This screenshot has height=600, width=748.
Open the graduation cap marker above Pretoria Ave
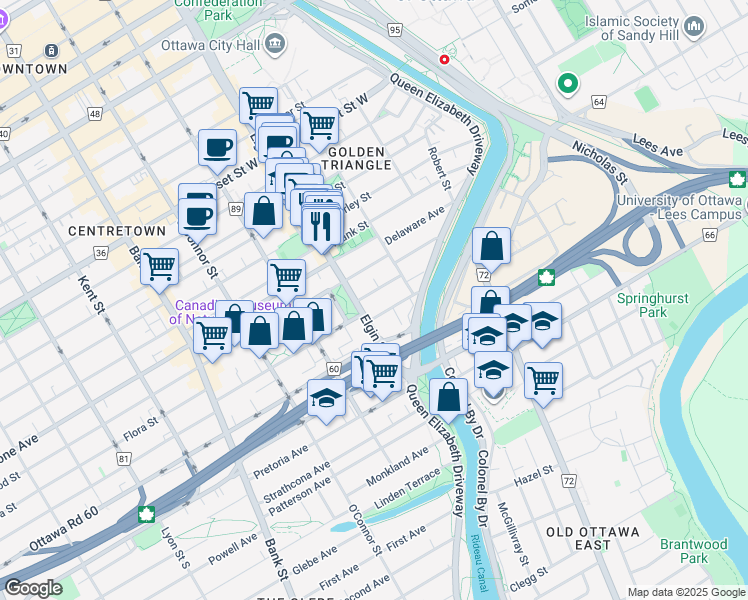(x=326, y=399)
